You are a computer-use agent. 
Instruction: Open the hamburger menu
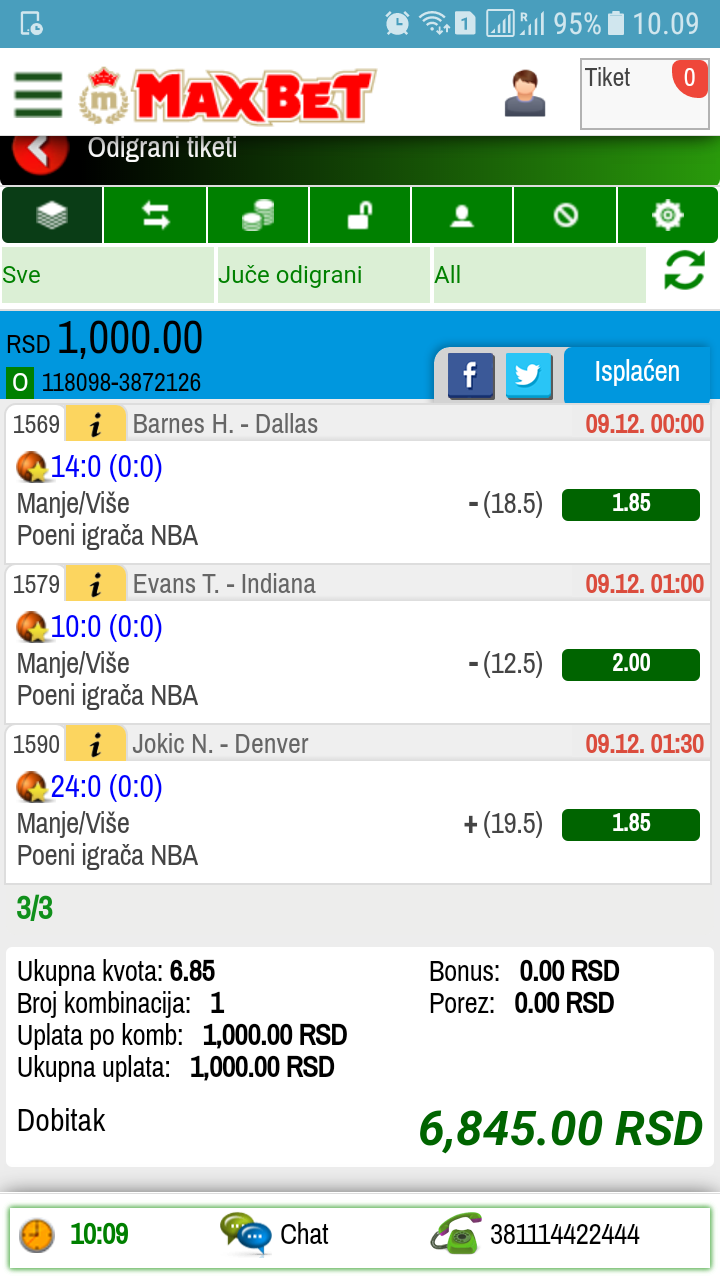click(38, 95)
